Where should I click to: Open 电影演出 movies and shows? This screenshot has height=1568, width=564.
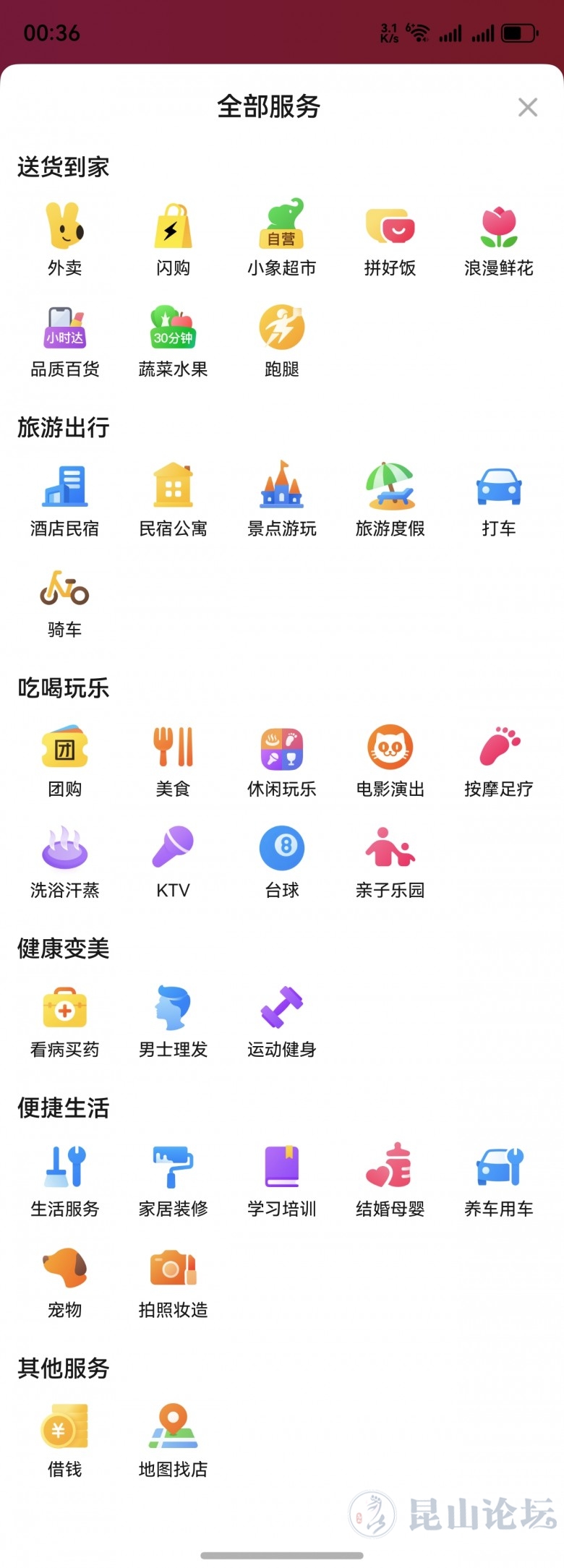coord(390,758)
